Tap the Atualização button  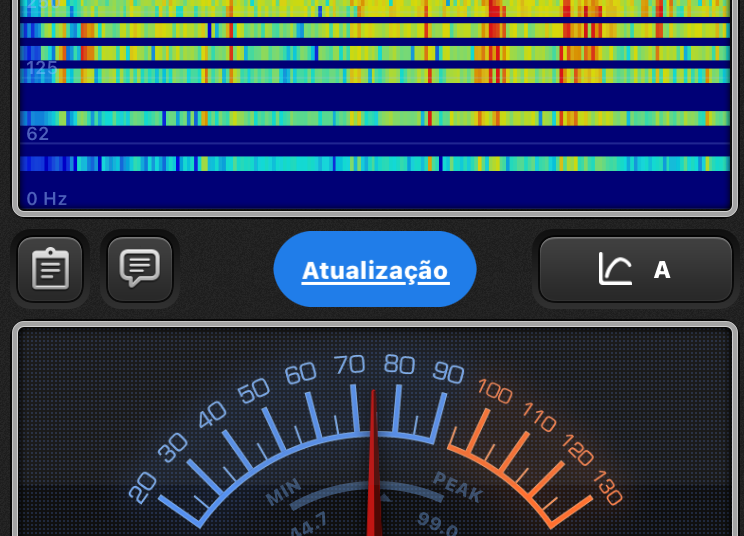pos(375,270)
